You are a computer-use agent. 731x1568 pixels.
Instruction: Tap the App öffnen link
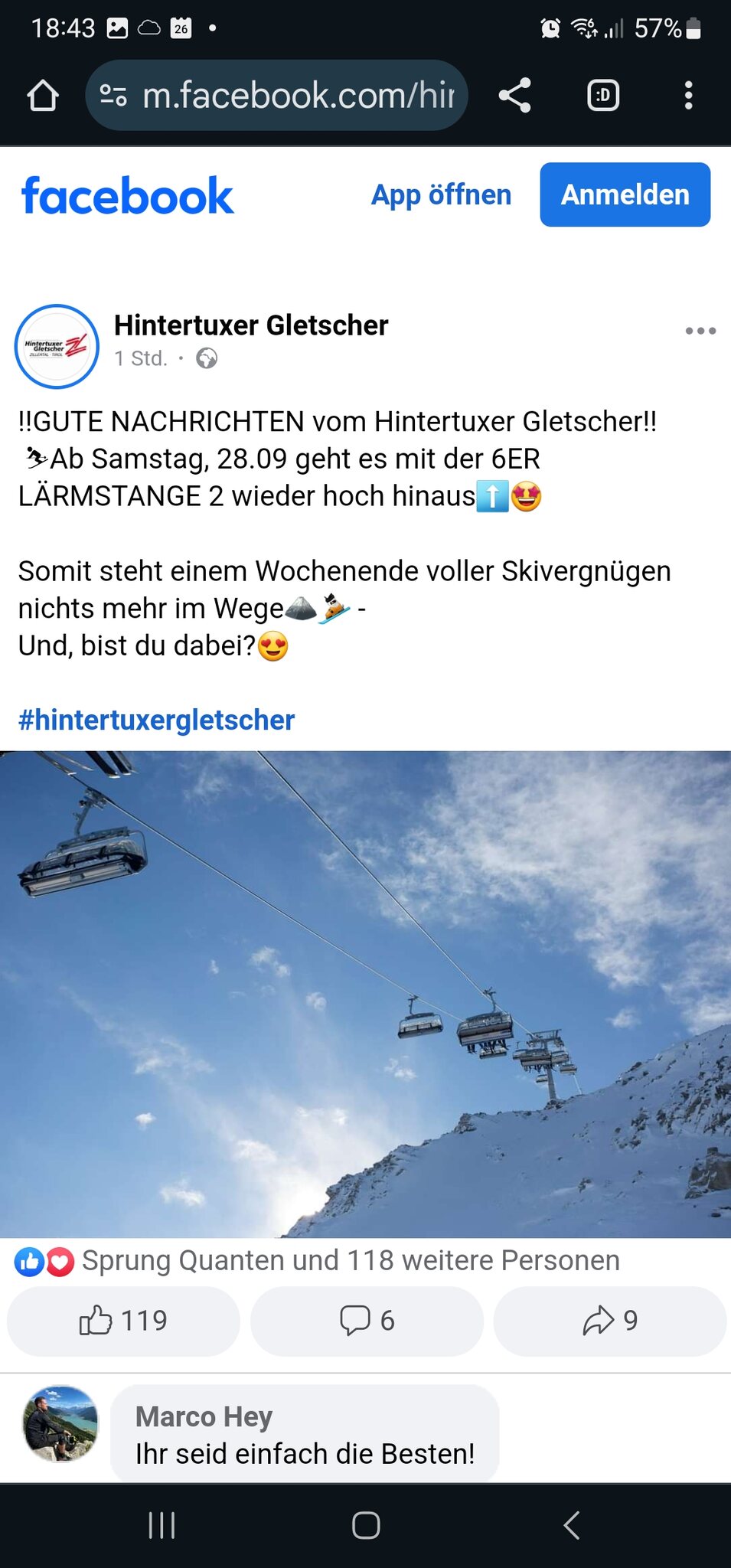click(x=441, y=194)
